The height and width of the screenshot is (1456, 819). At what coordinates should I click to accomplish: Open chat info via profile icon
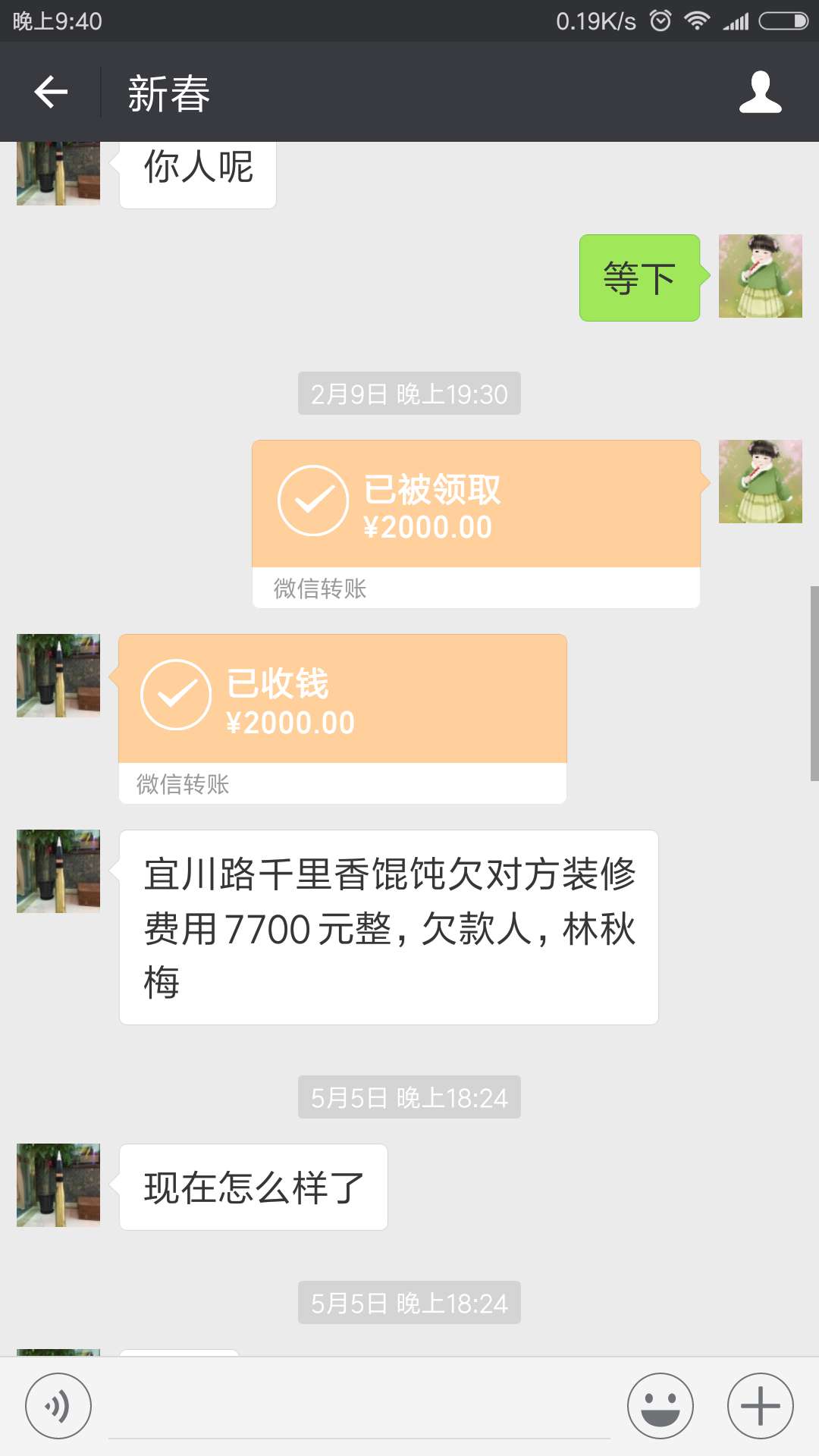(x=760, y=92)
